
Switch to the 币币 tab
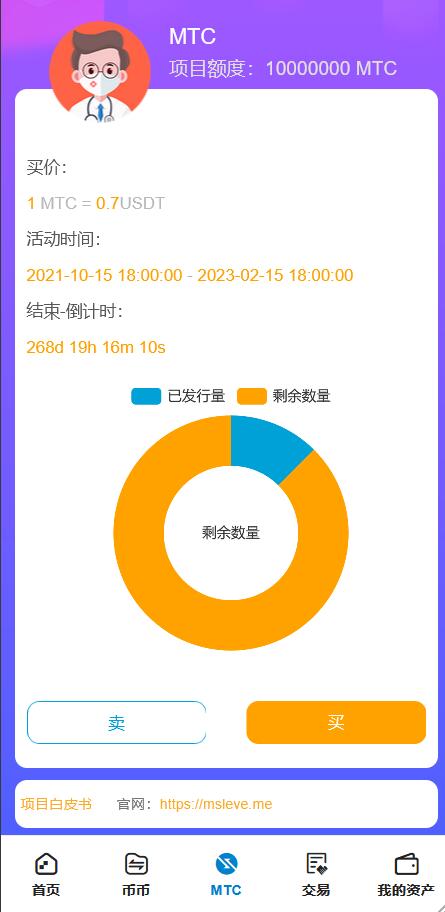click(x=137, y=874)
